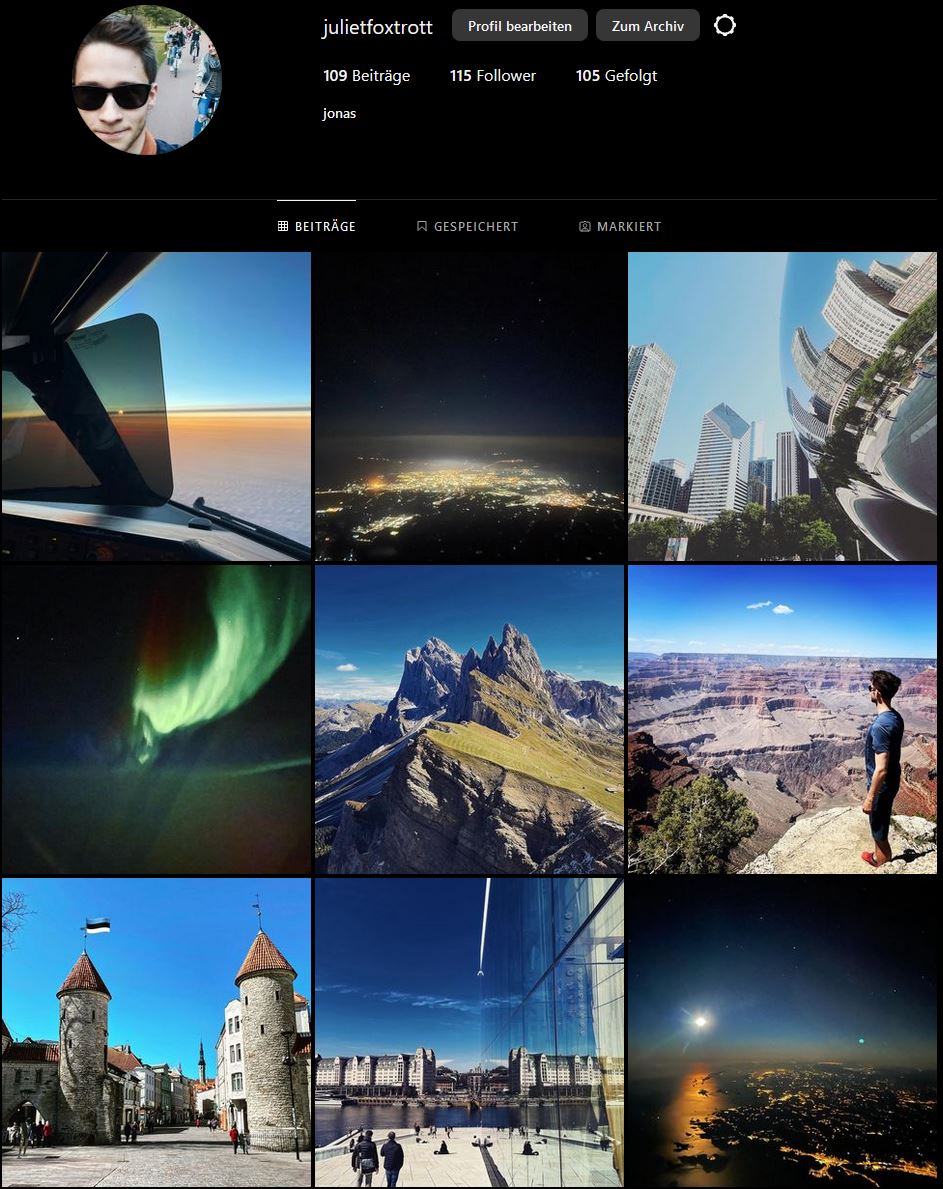Open the Grand Canyon post

(782, 719)
